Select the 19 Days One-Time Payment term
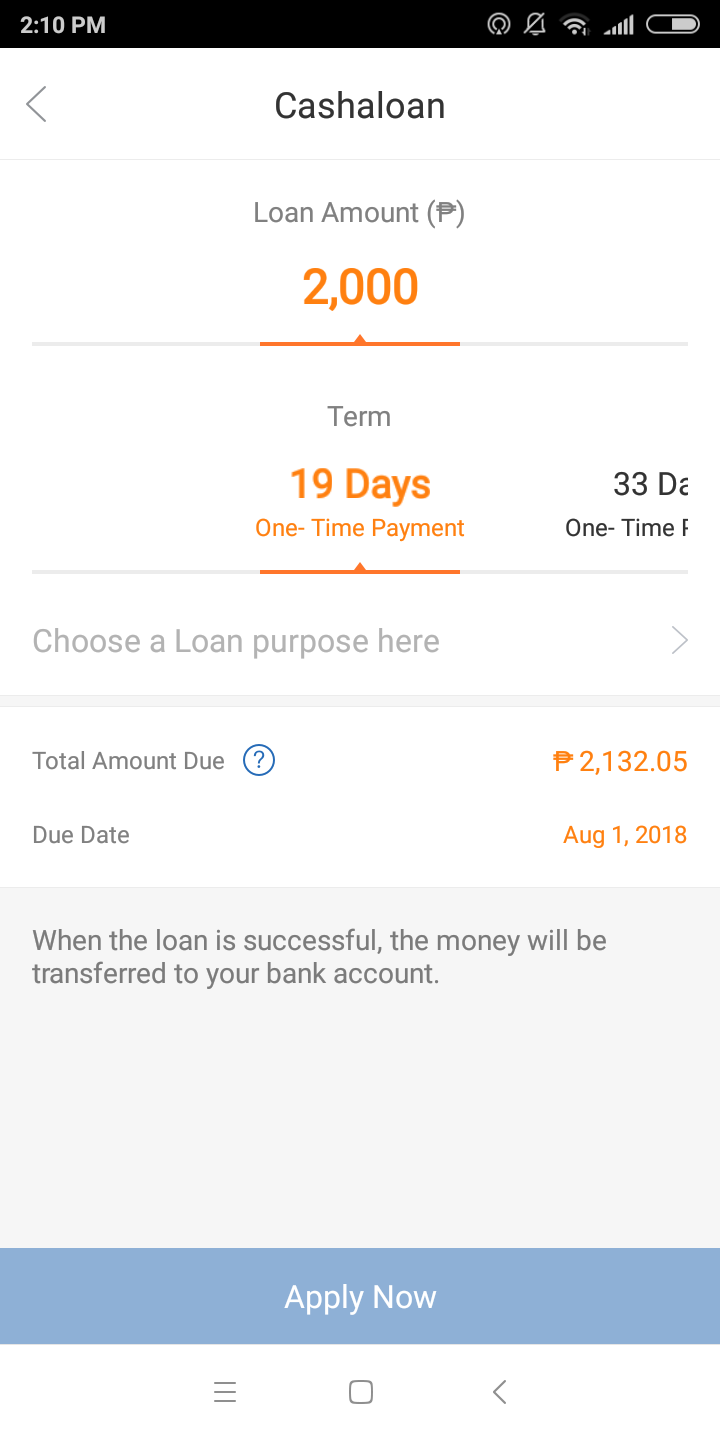 (359, 484)
